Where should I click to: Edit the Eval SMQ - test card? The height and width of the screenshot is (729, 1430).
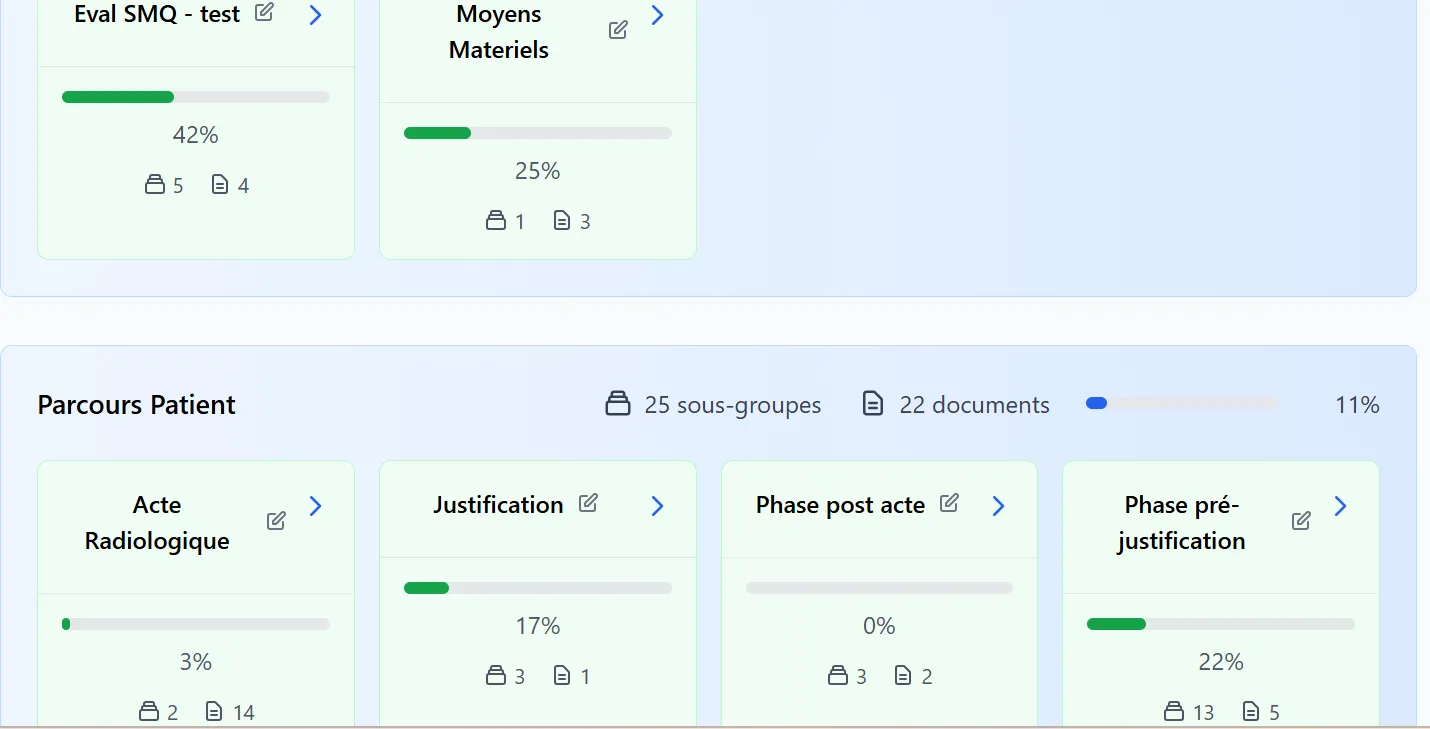point(264,12)
